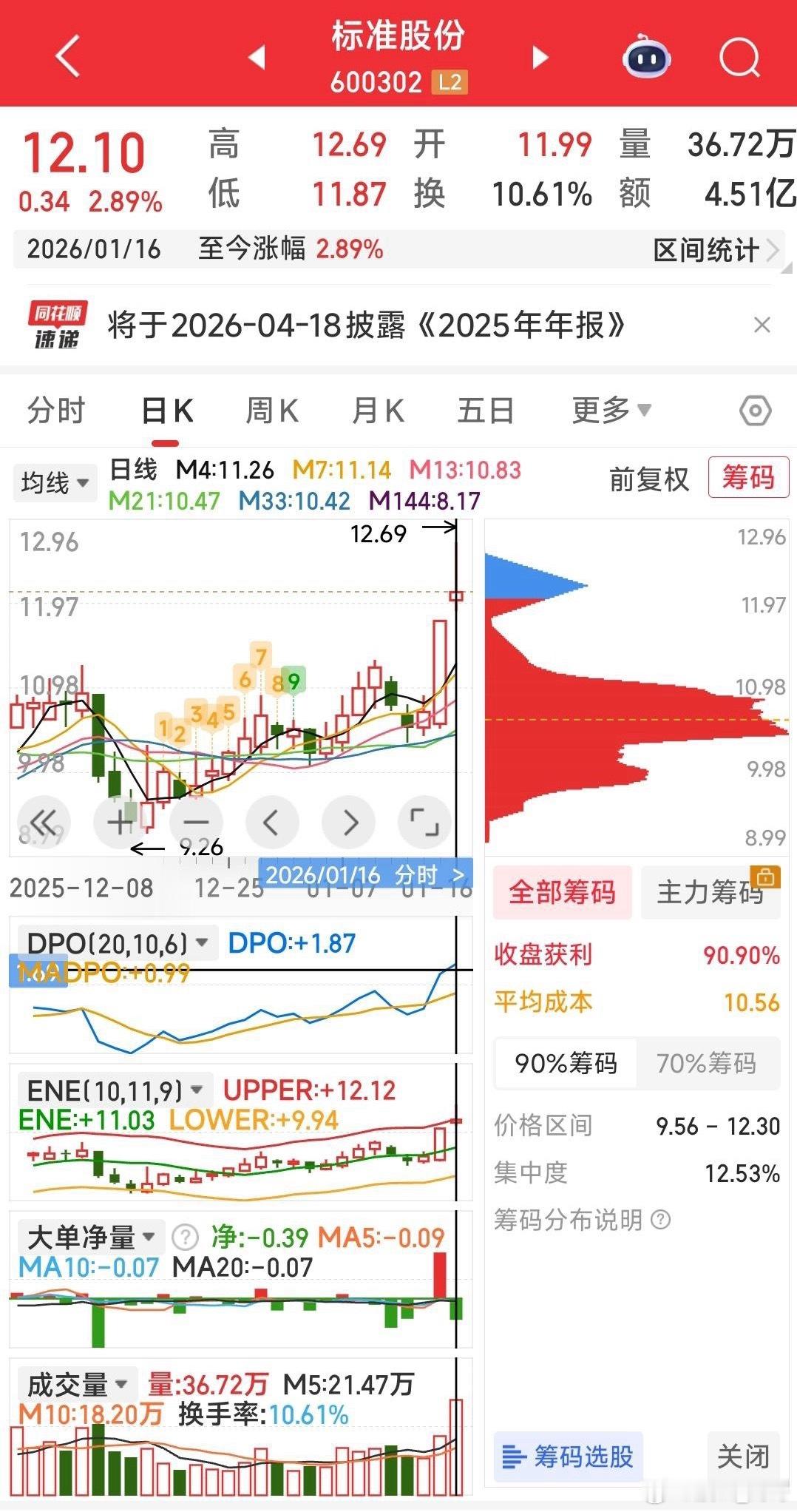Switch to the 五日 tab
The height and width of the screenshot is (1512, 797).
pos(485,411)
